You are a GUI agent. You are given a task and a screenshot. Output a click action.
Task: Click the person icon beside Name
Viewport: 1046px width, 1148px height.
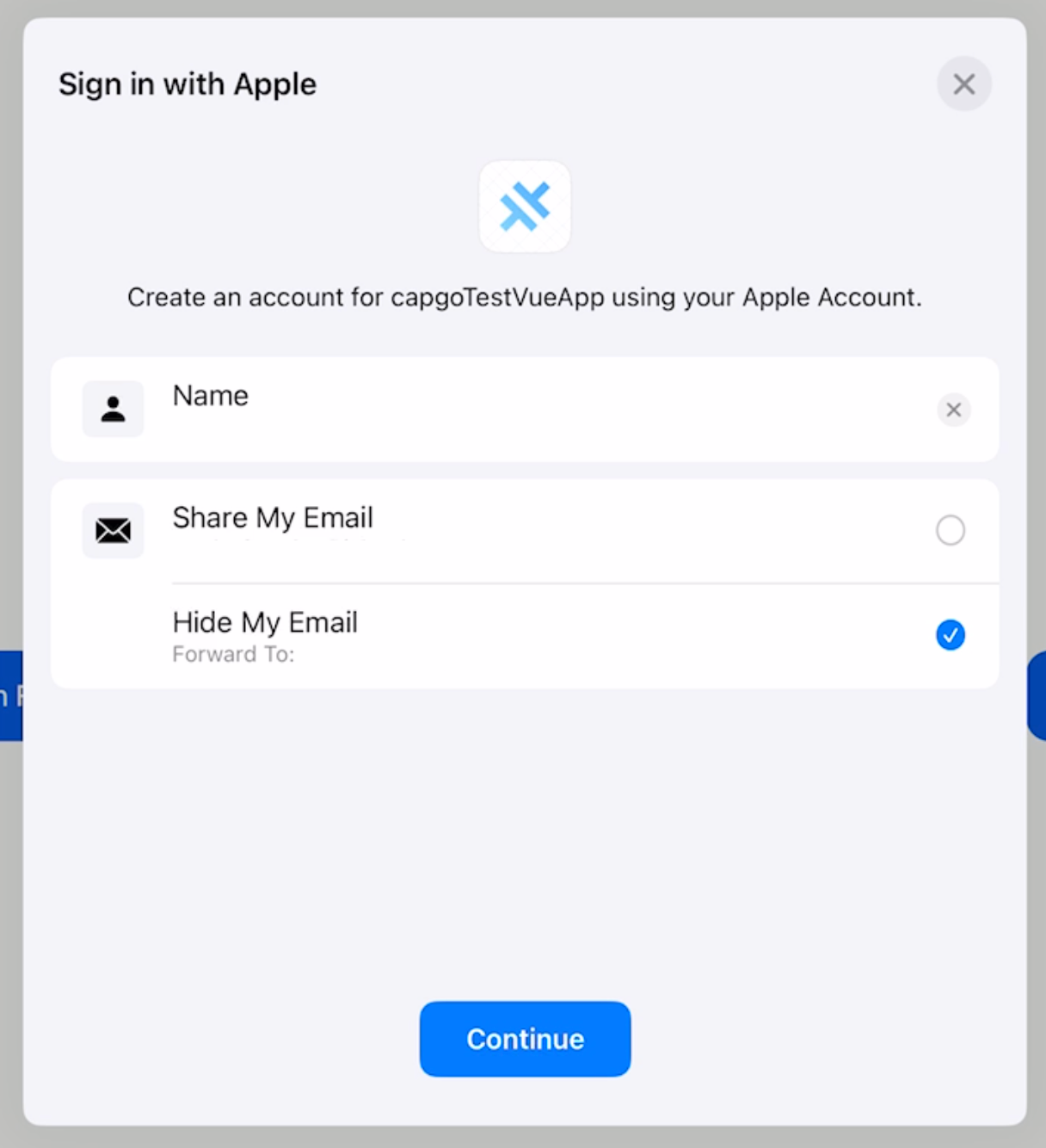pos(113,410)
